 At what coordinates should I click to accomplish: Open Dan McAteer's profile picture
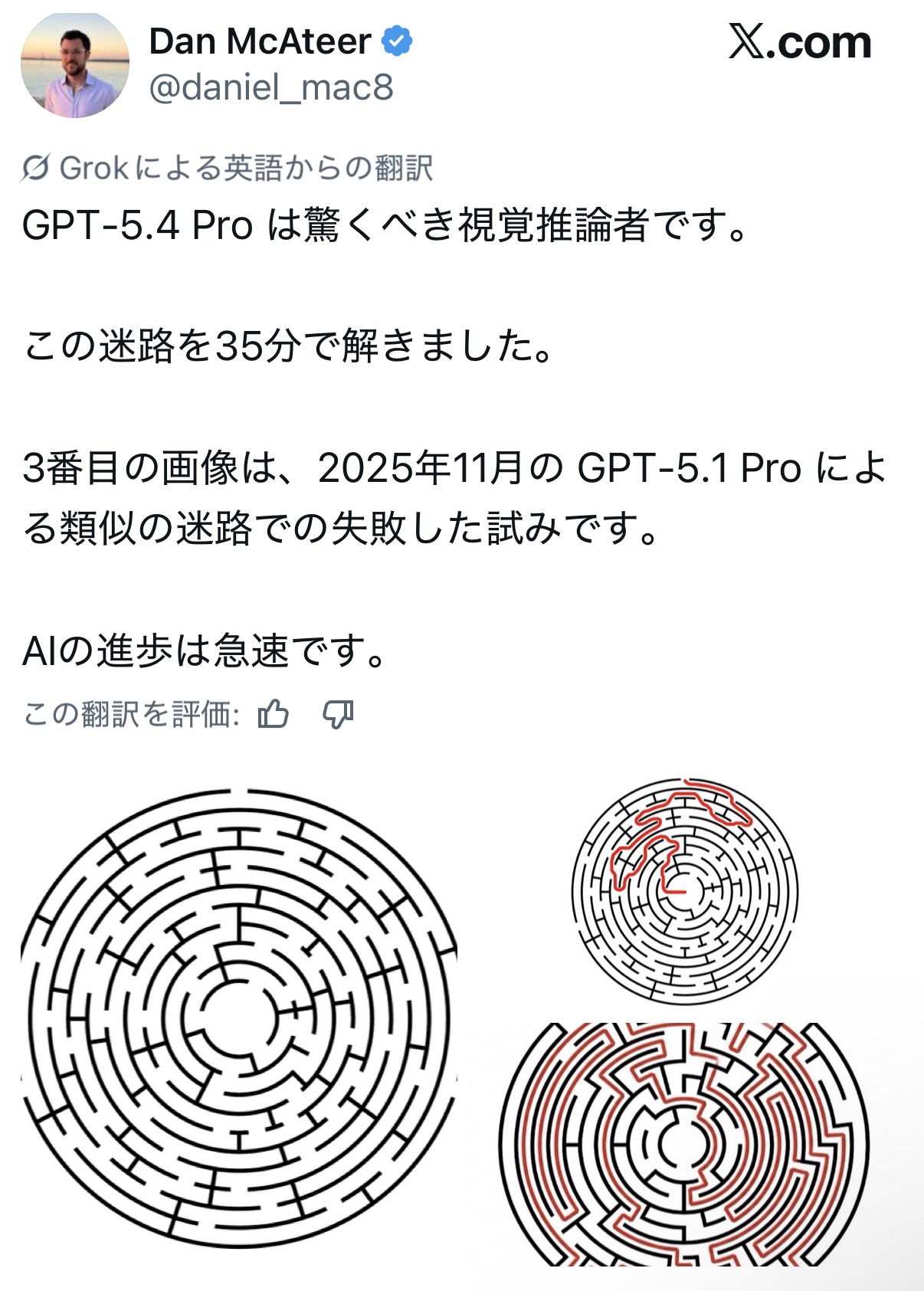[x=74, y=65]
